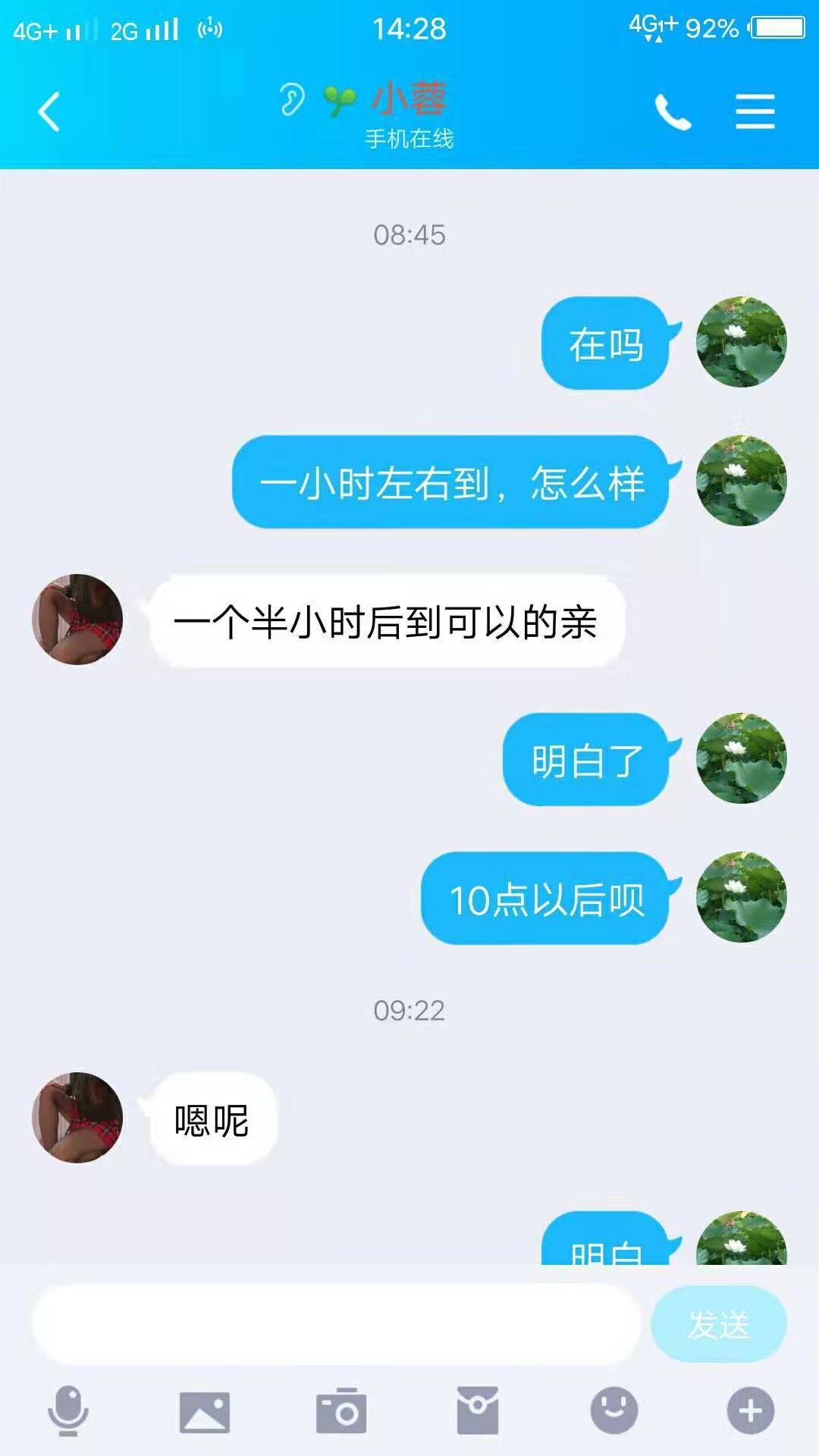Tap the 手机在线 status text
The image size is (819, 1456).
[409, 139]
